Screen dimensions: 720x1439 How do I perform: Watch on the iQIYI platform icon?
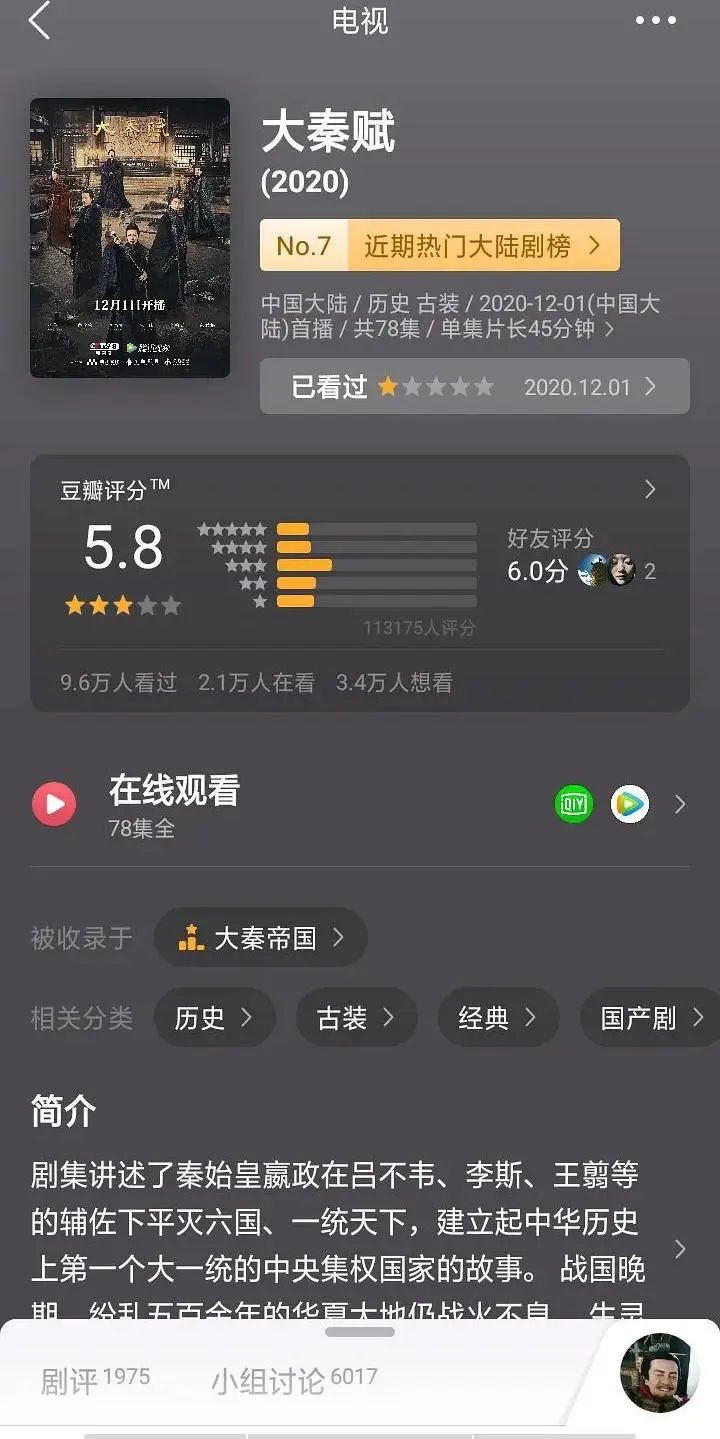click(574, 804)
